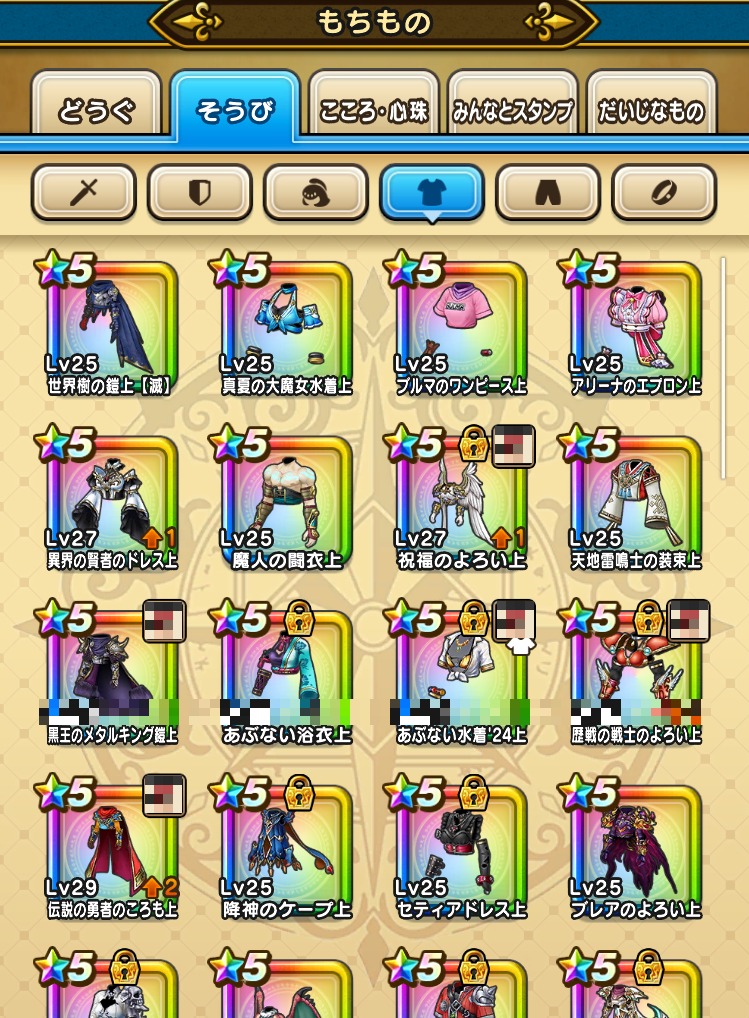
Task: Switch to the どうぐ tab
Action: [96, 109]
